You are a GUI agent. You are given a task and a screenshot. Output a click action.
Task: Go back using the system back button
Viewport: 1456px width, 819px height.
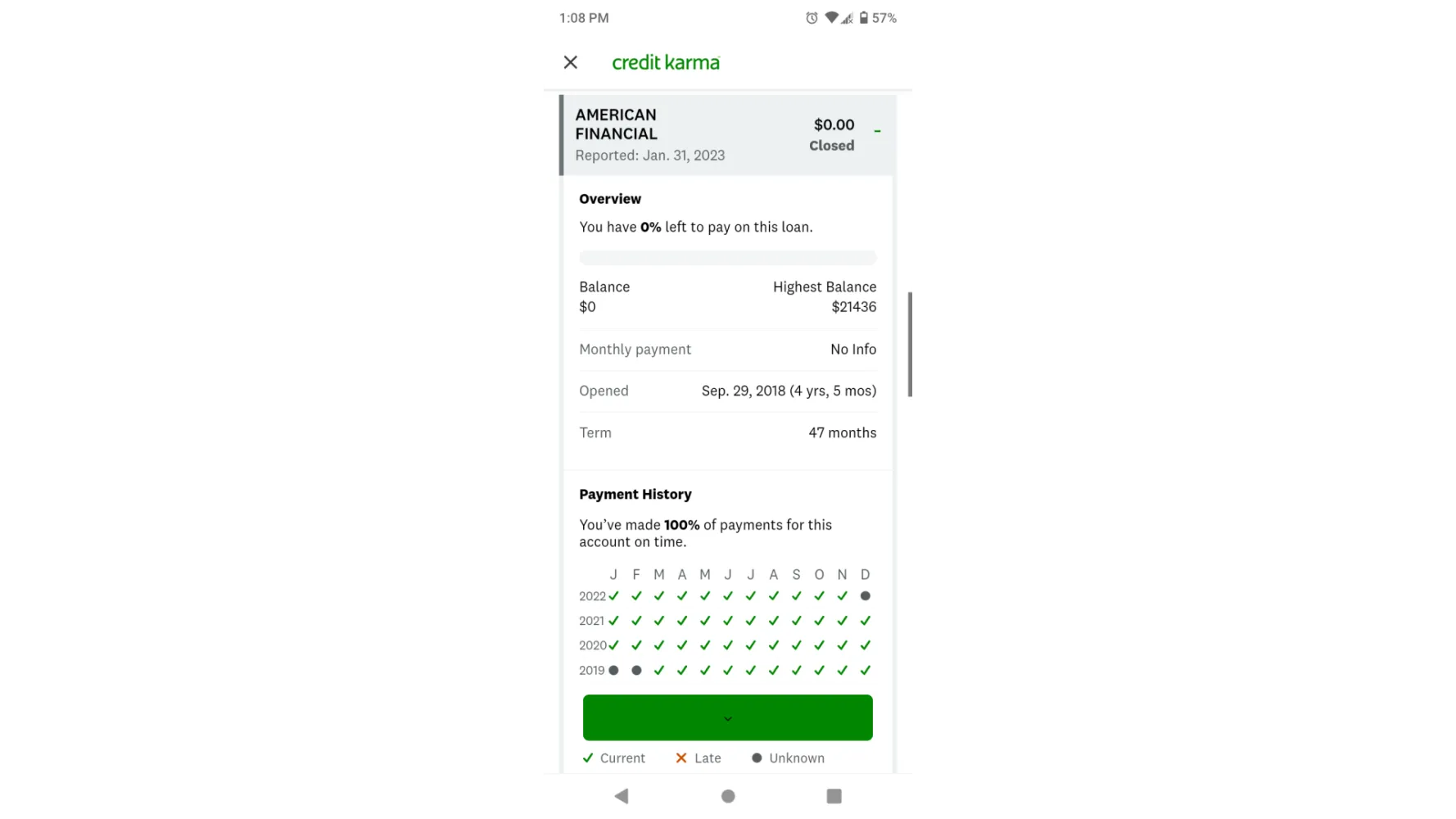pyautogui.click(x=622, y=796)
